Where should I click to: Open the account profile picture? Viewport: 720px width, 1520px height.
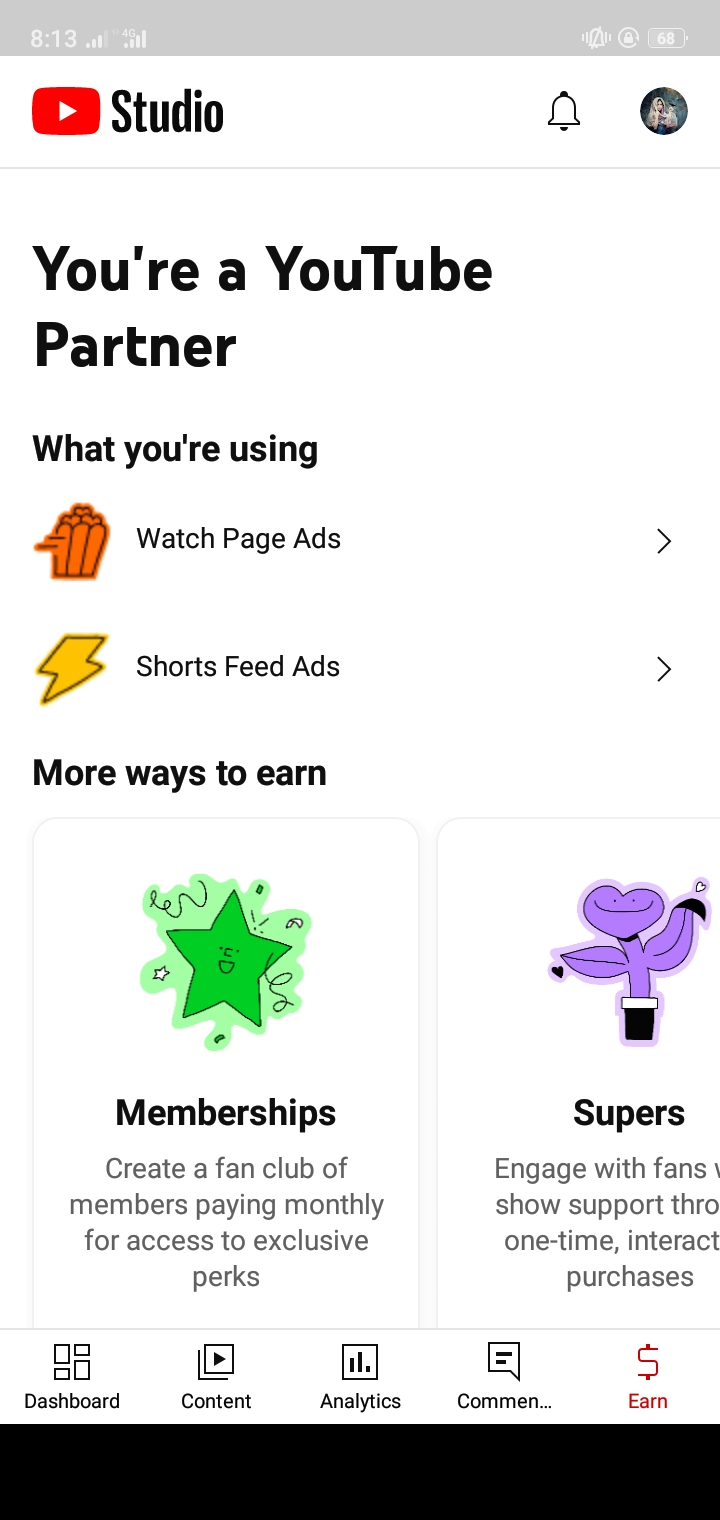[664, 111]
